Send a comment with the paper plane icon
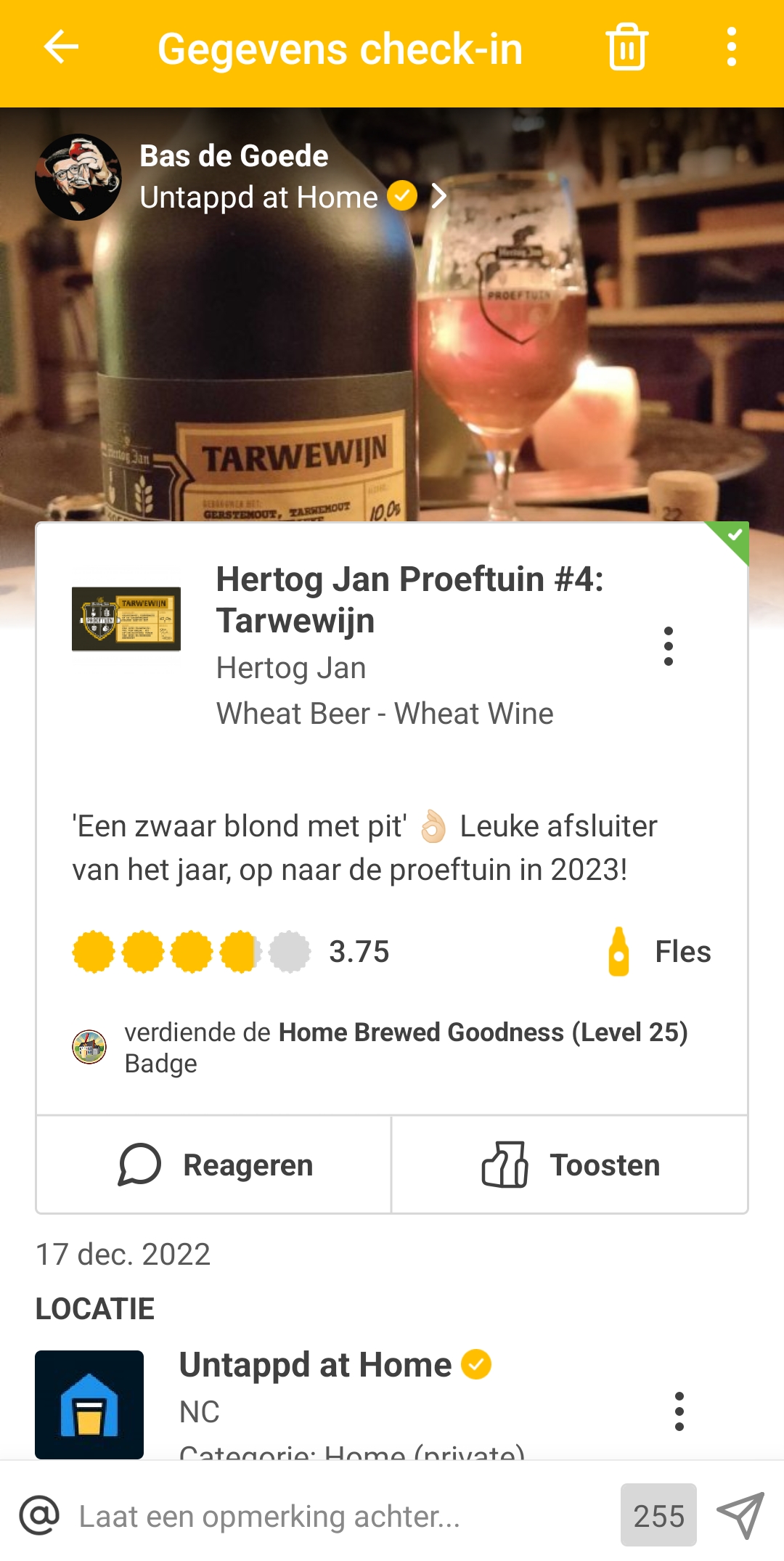This screenshot has height=1561, width=784. [741, 1515]
